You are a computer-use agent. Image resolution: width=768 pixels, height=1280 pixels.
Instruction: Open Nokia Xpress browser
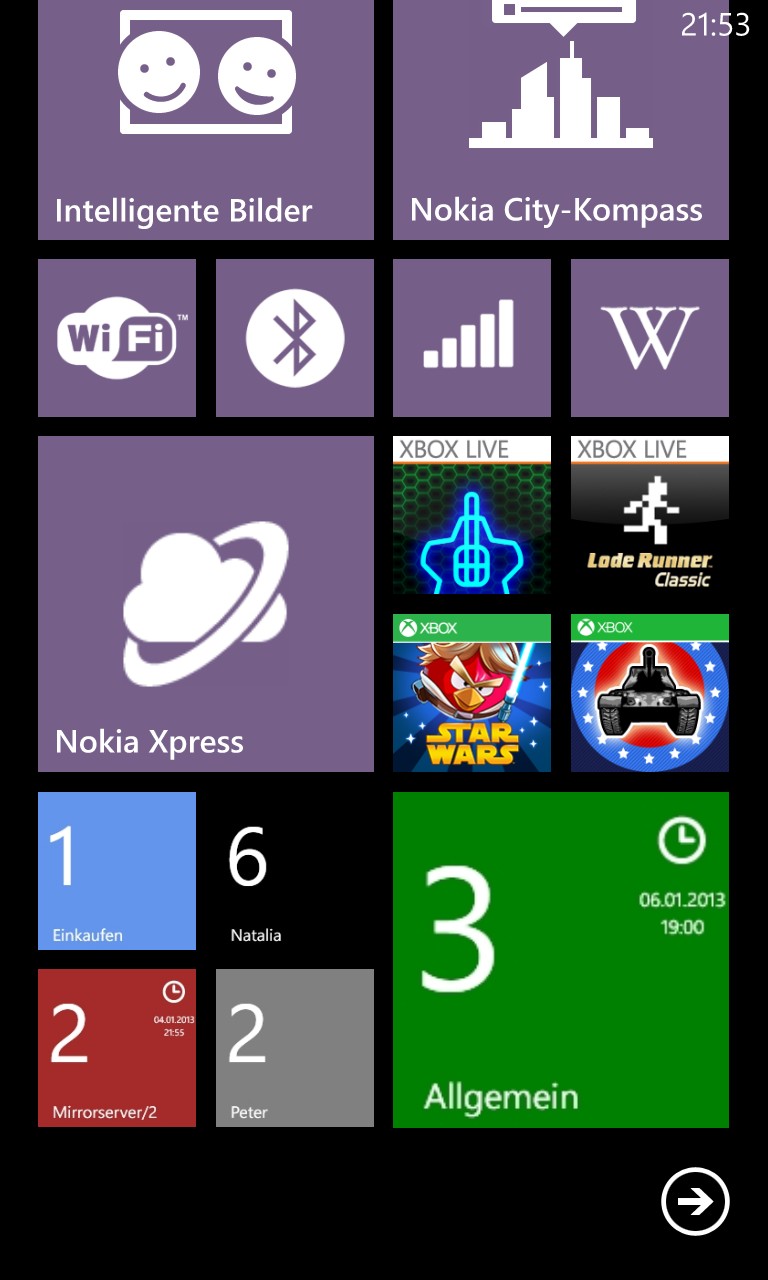(x=206, y=604)
